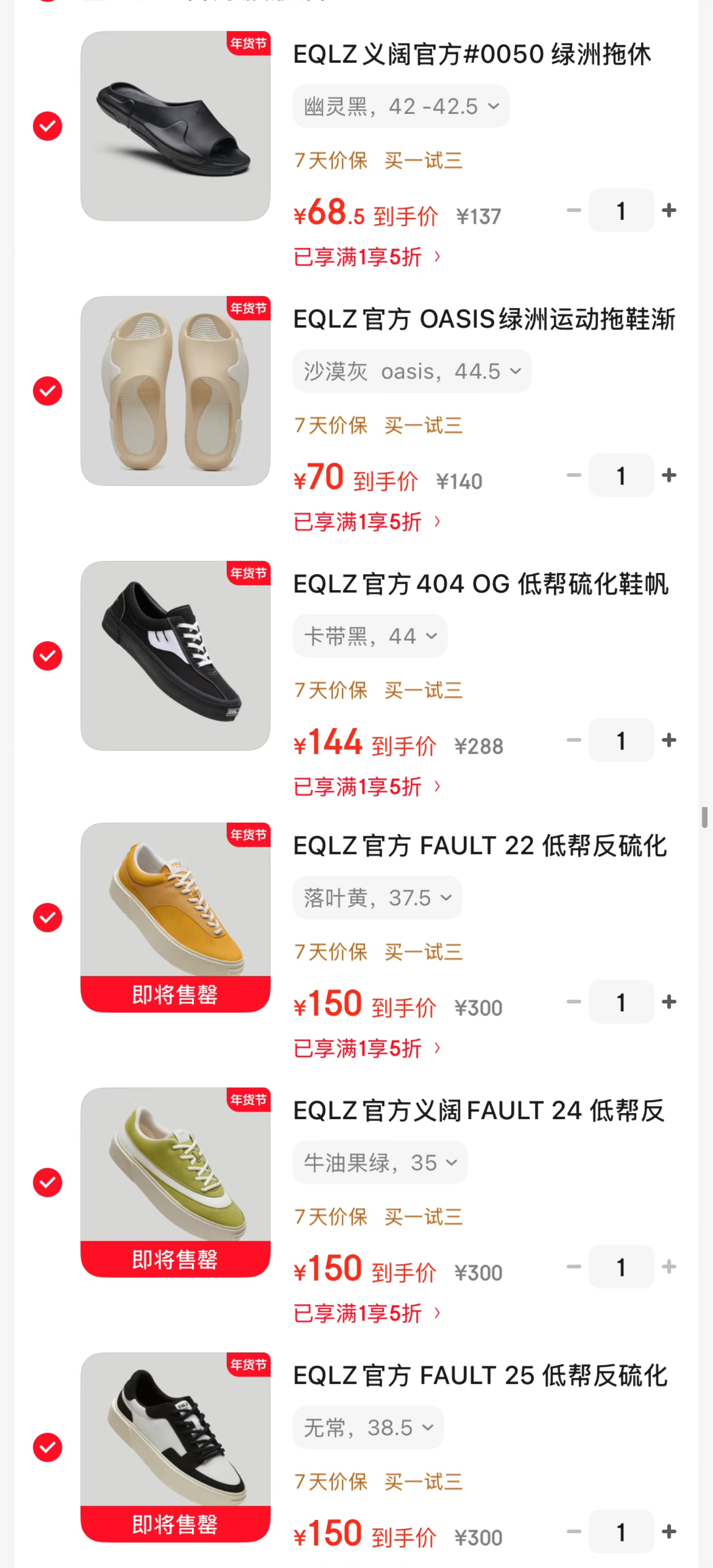Screen dimensions: 713x1568
Task: Toggle selection of FAULT 24 牛油果绿
Action: [x=48, y=1182]
